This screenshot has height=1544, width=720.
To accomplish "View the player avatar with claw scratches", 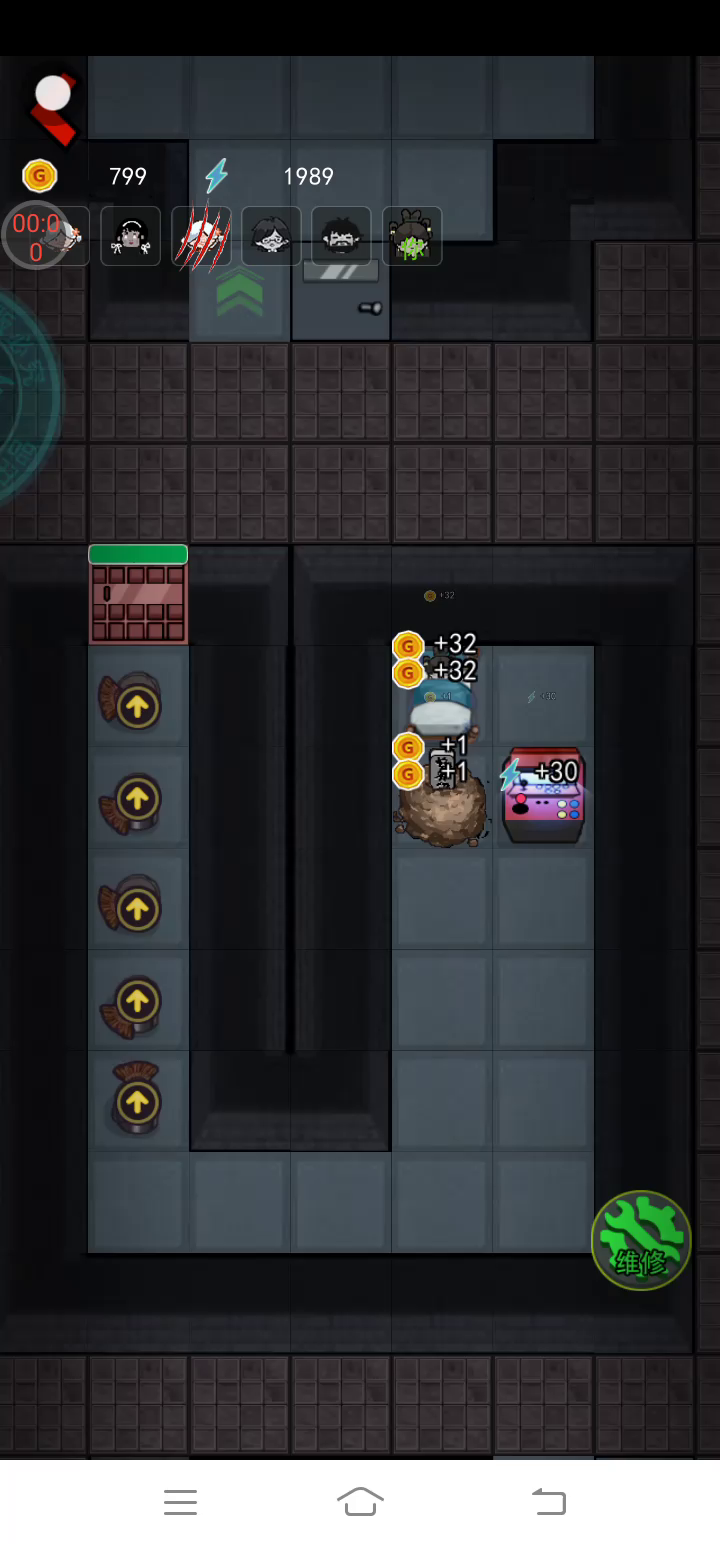I will tap(201, 236).
